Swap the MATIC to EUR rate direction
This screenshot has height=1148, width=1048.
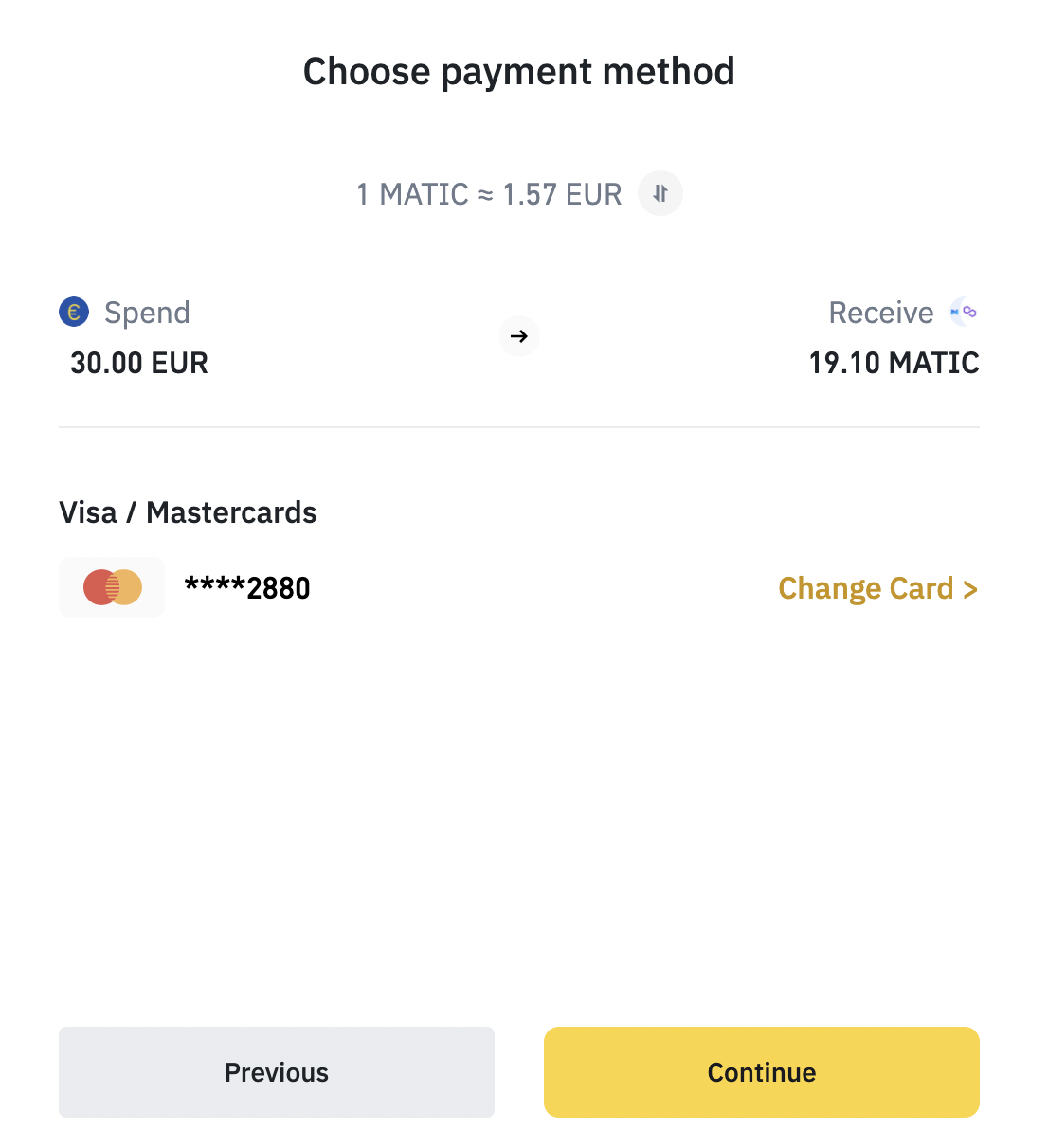pos(660,193)
